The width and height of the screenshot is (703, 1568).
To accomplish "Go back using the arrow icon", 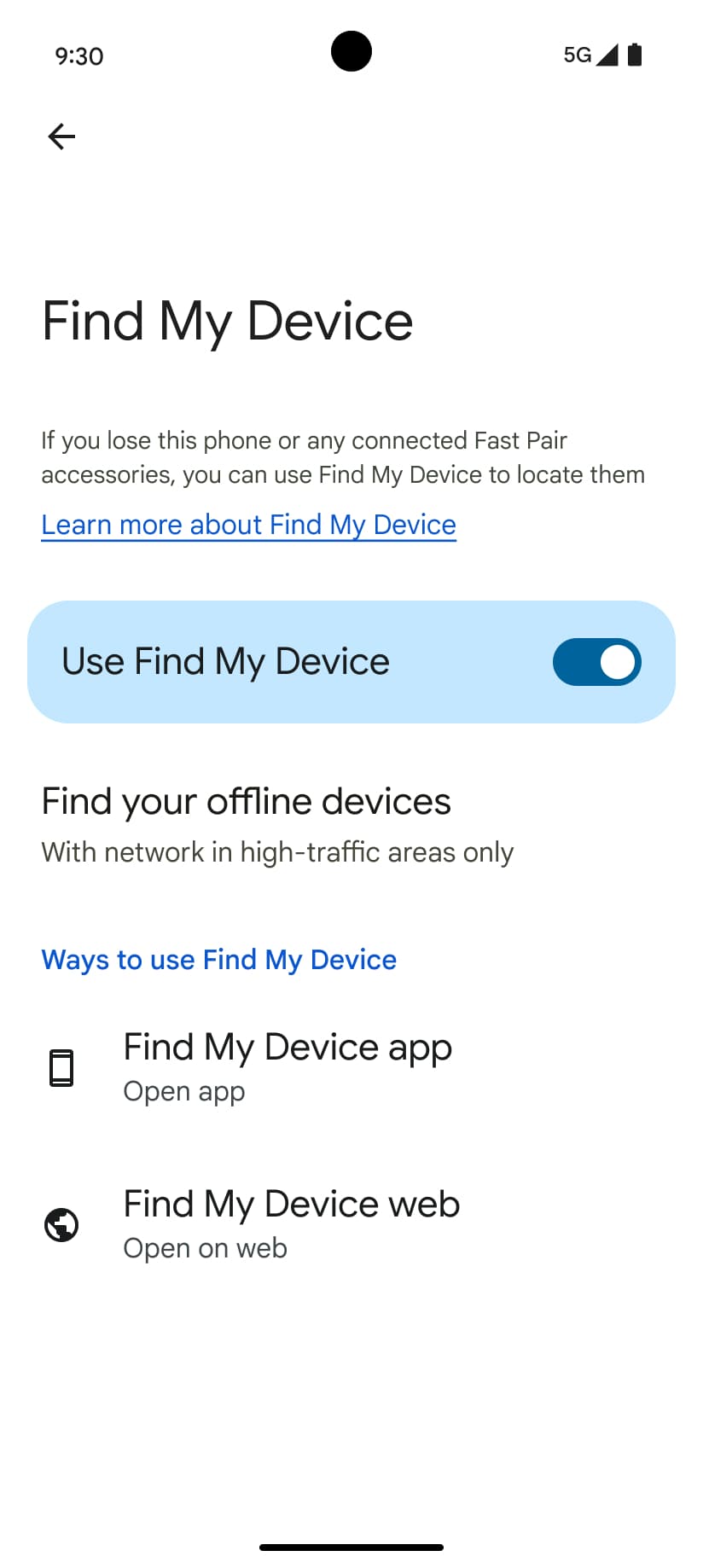I will coord(61,136).
